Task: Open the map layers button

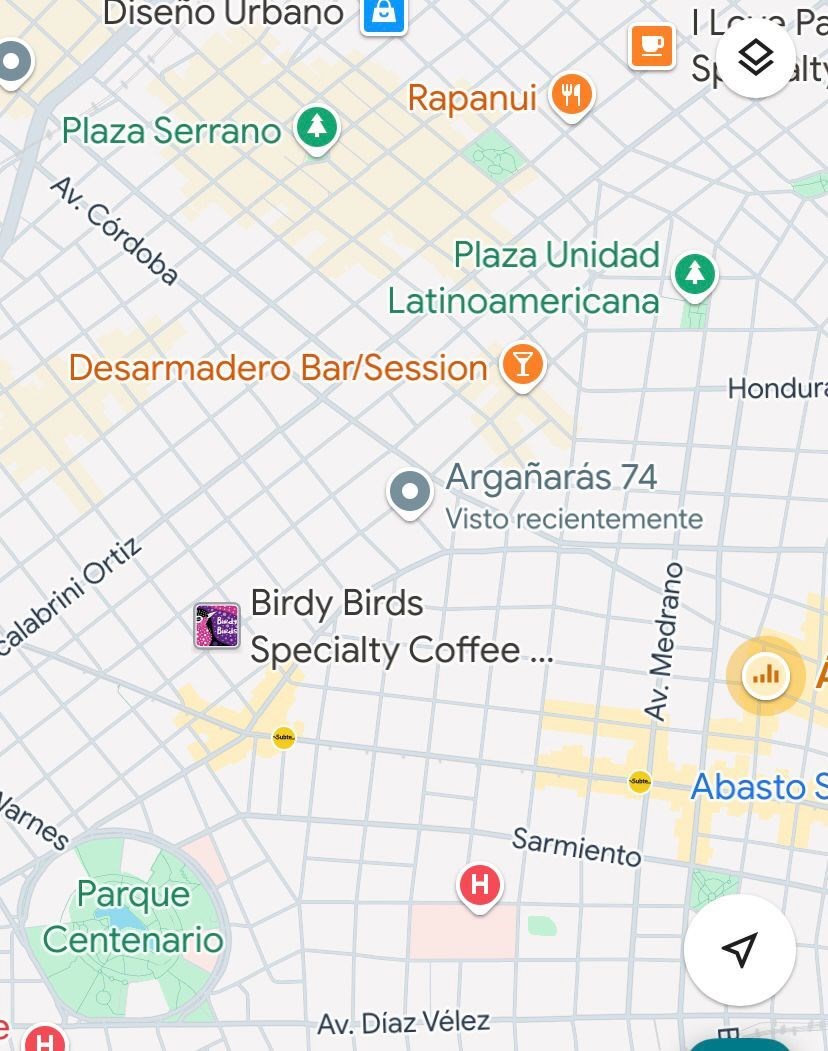Action: pyautogui.click(x=756, y=57)
